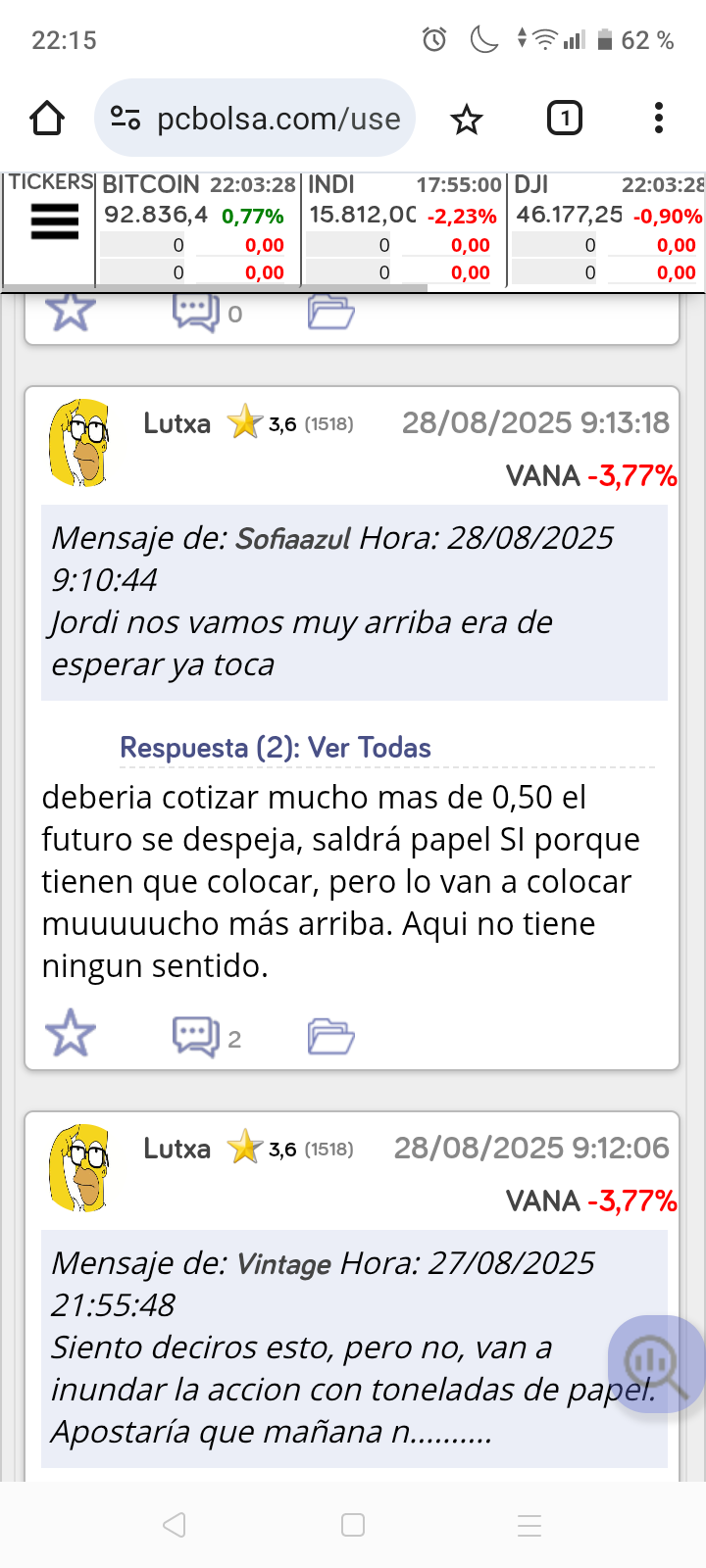Tap the pcbolsa.com address bar
706x1568 pixels.
coord(255,119)
